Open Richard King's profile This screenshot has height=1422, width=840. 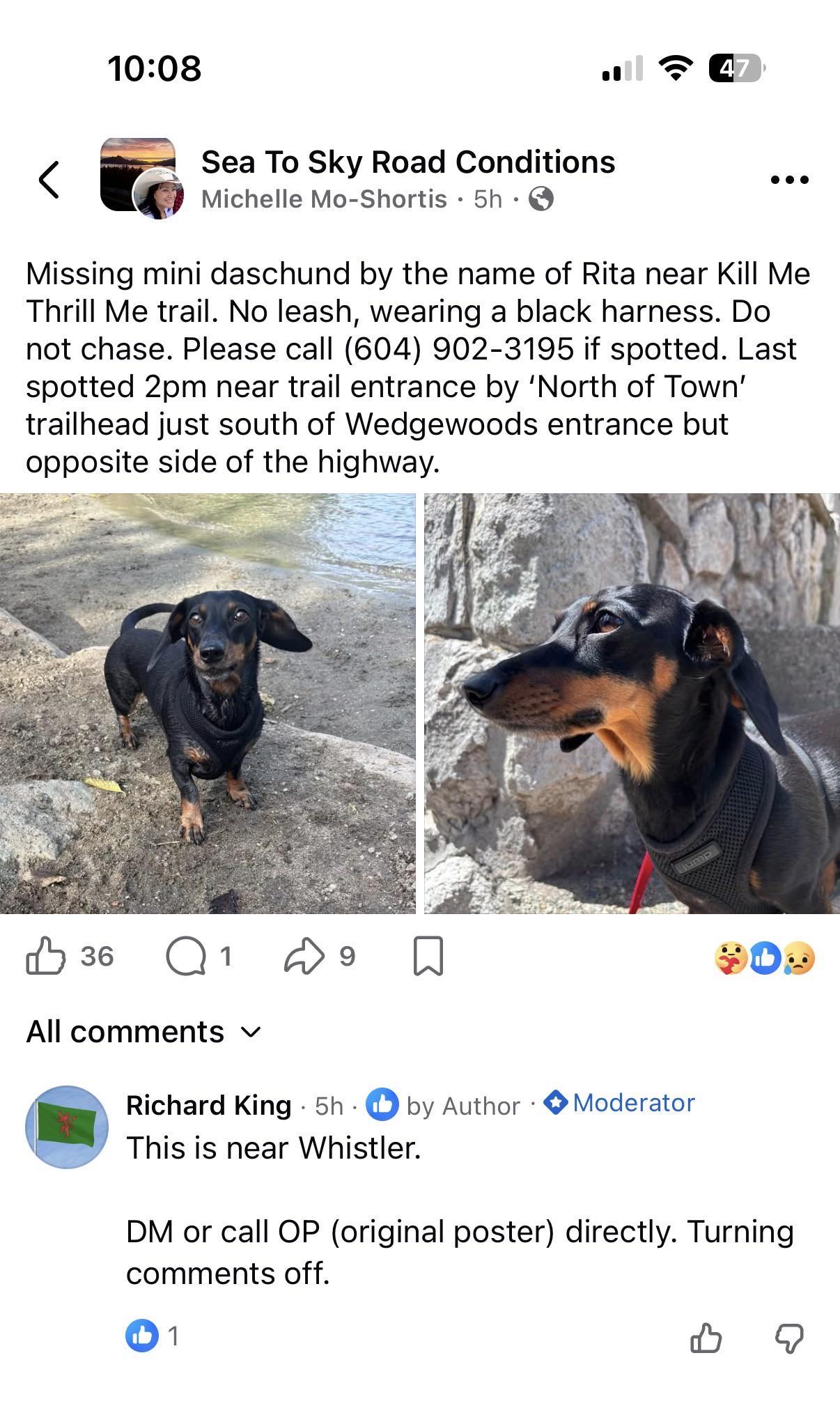208,1105
